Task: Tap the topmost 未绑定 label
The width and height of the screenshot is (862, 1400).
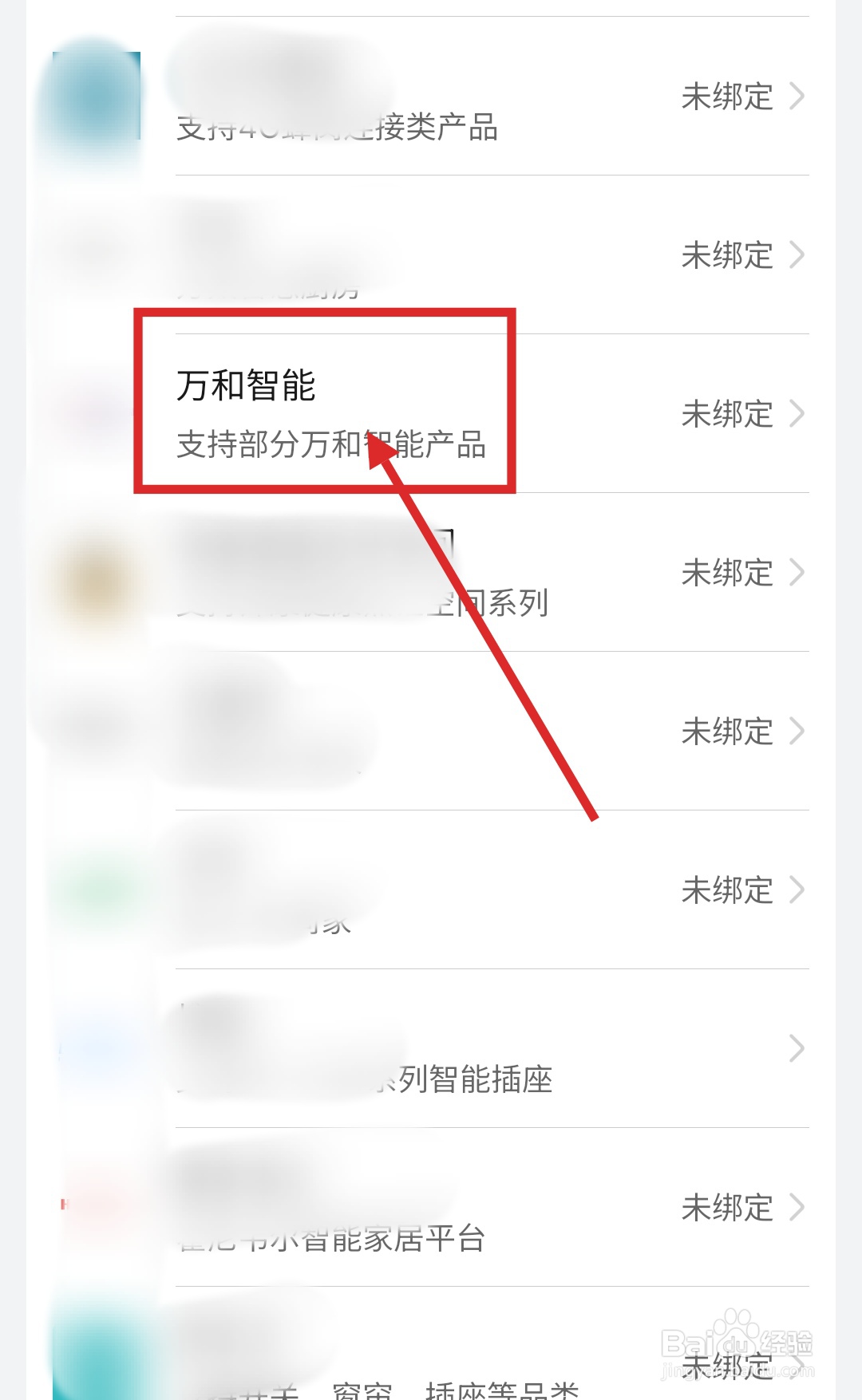Action: 729,96
